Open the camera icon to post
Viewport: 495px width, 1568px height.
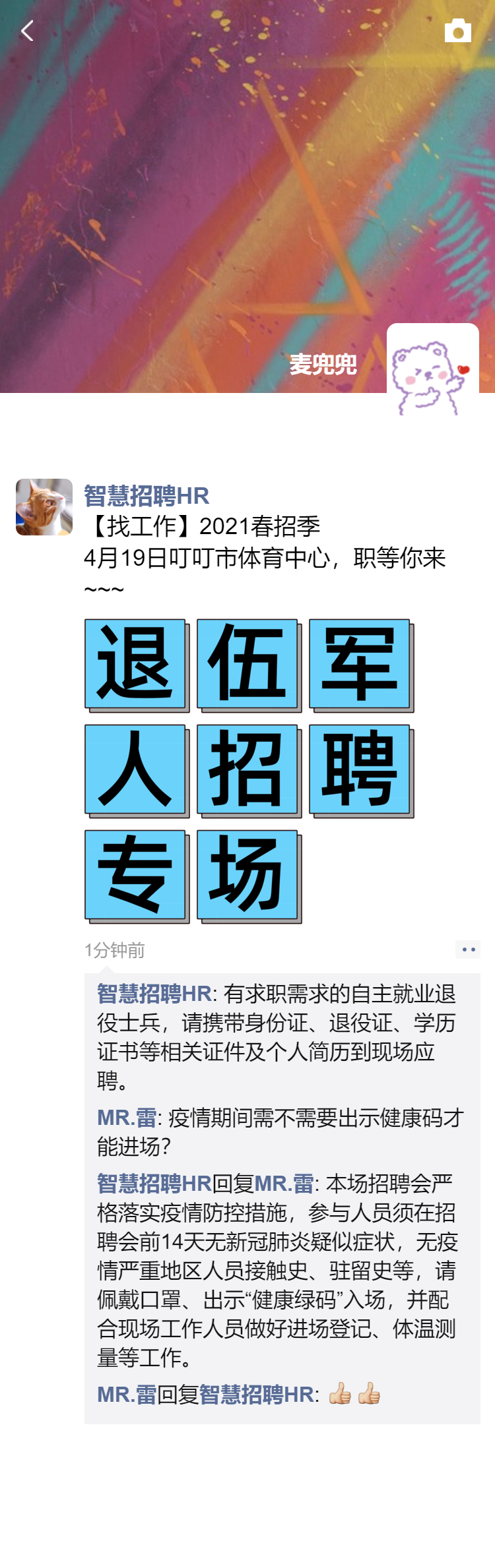(457, 30)
